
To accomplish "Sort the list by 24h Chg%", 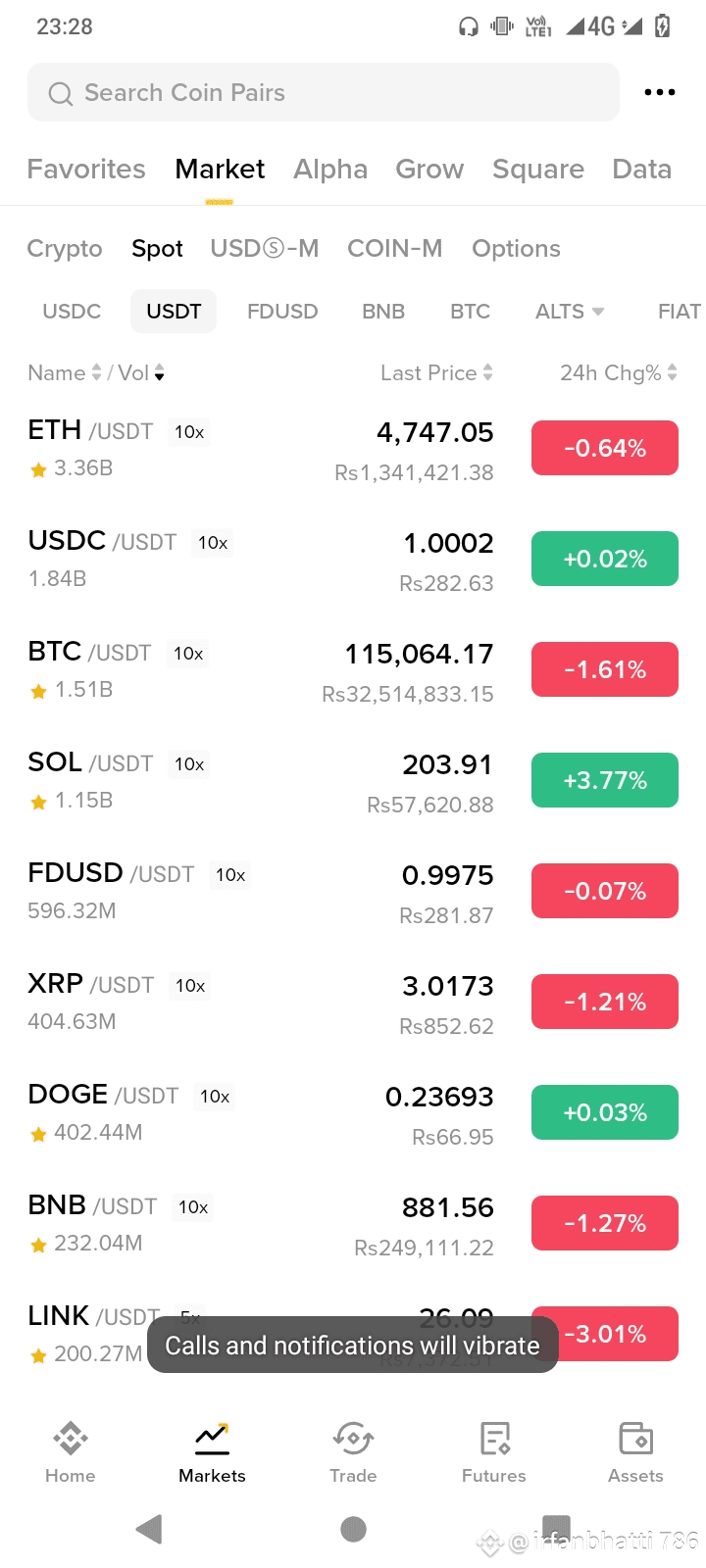I will click(x=619, y=372).
